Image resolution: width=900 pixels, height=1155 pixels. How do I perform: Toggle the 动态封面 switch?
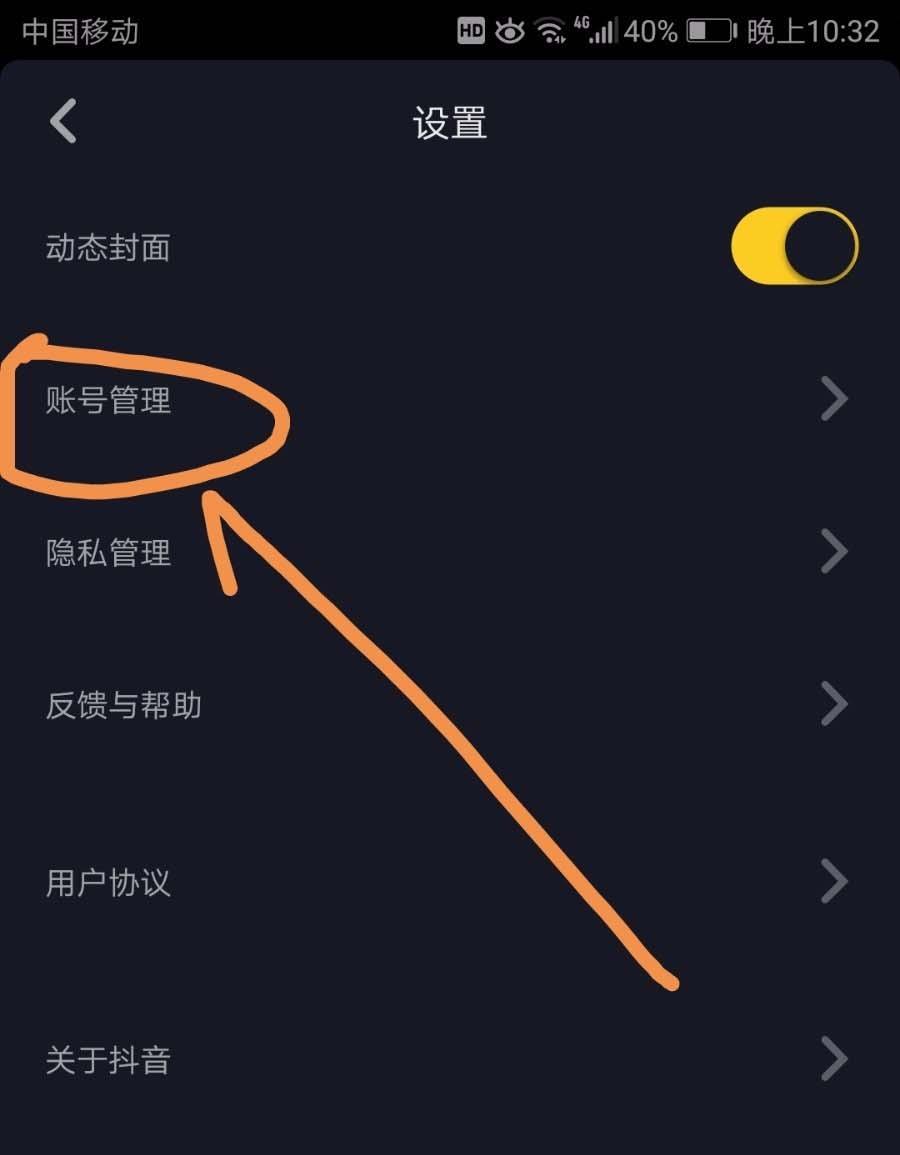pyautogui.click(x=794, y=246)
